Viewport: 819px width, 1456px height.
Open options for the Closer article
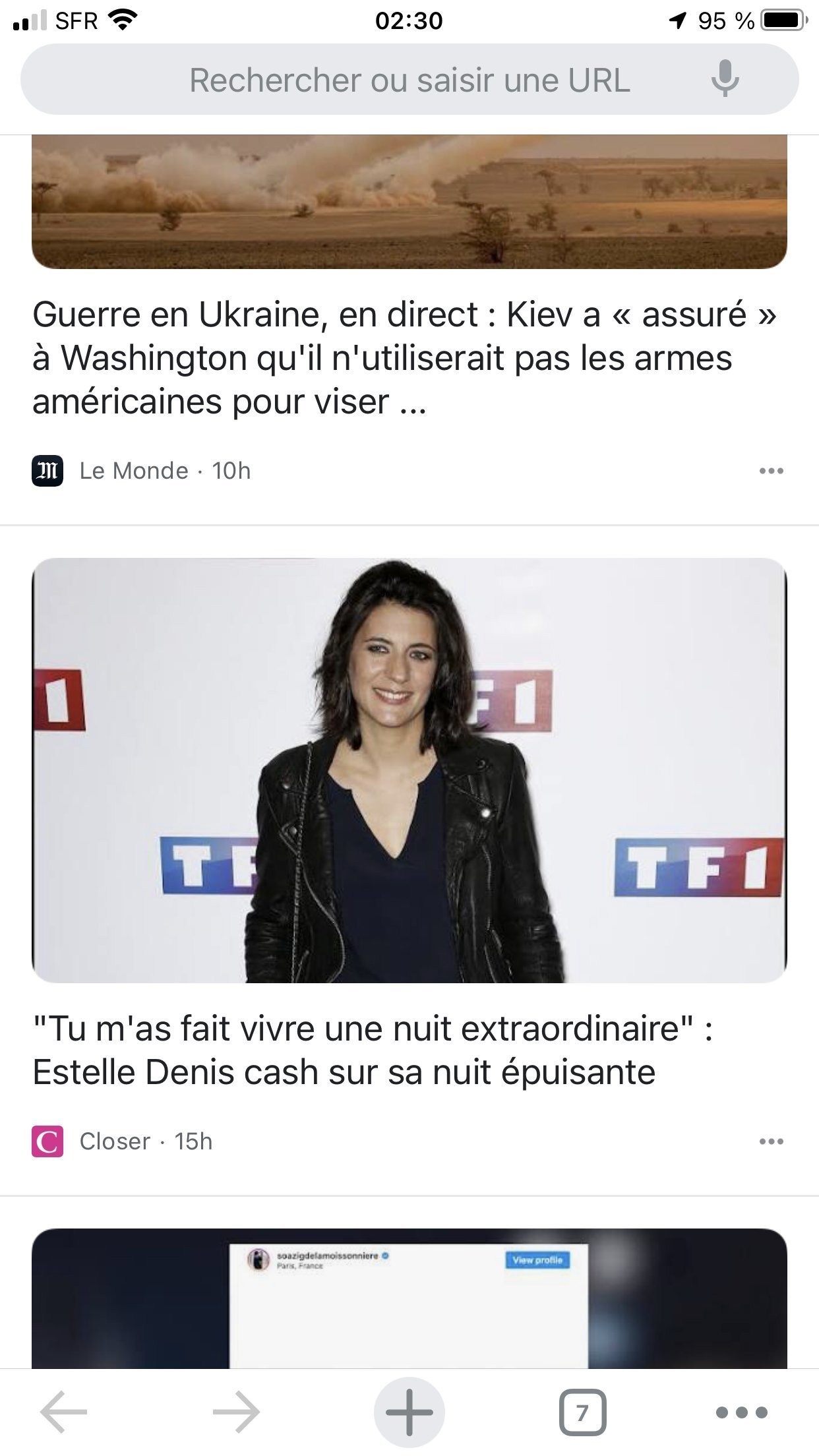pos(771,1141)
